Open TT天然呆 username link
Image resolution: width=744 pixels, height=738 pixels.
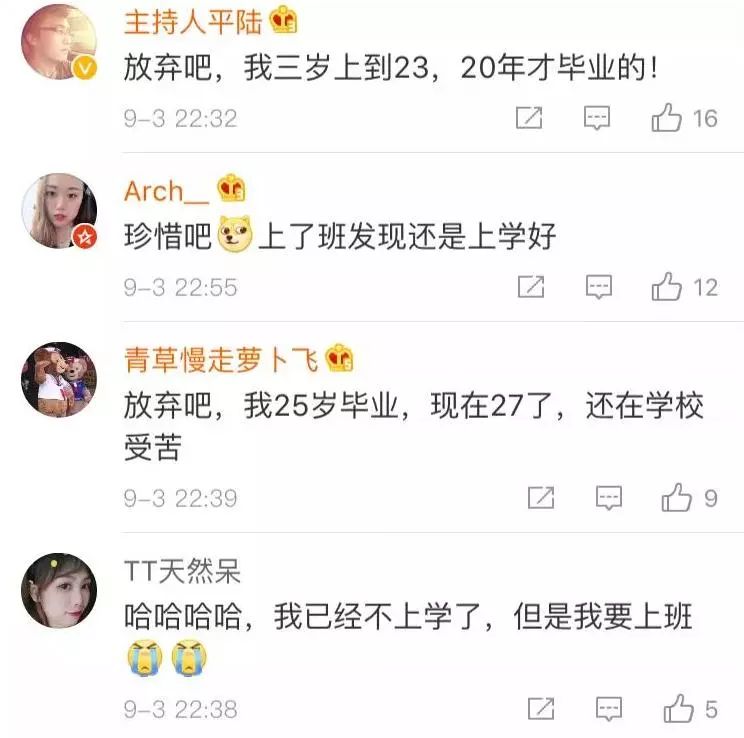182,571
